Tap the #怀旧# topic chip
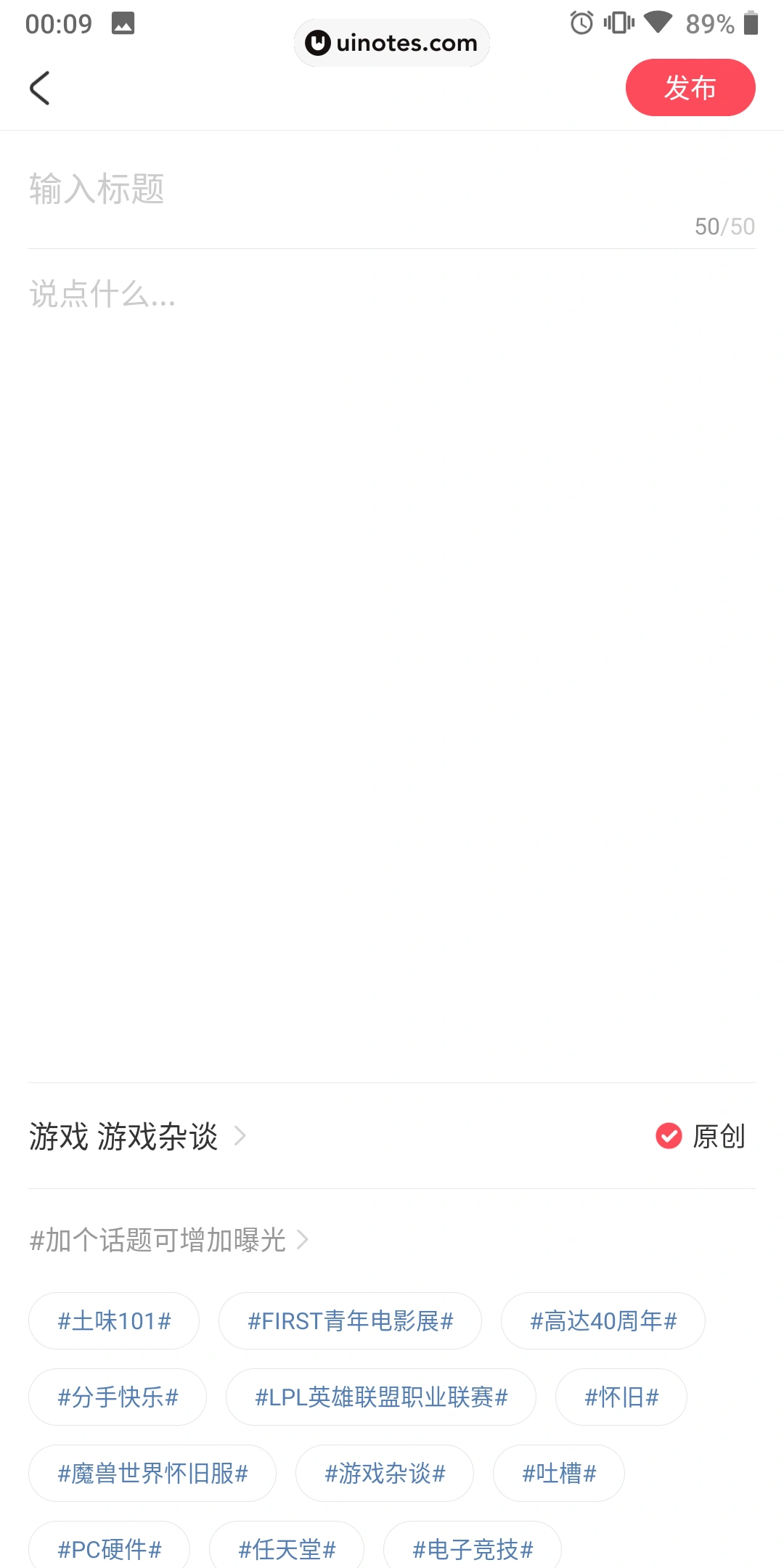 coord(621,1397)
